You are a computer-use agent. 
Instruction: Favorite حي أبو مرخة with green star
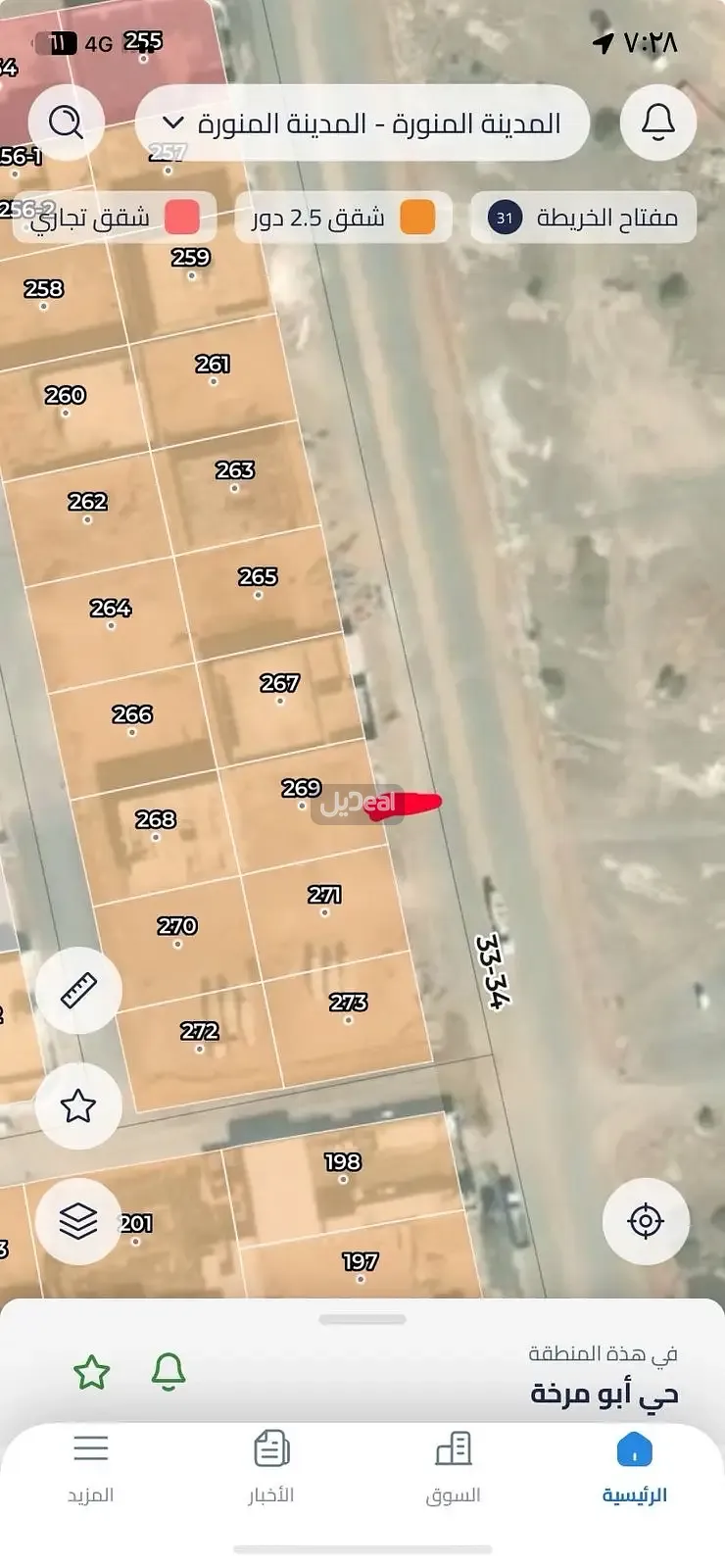point(91,1373)
